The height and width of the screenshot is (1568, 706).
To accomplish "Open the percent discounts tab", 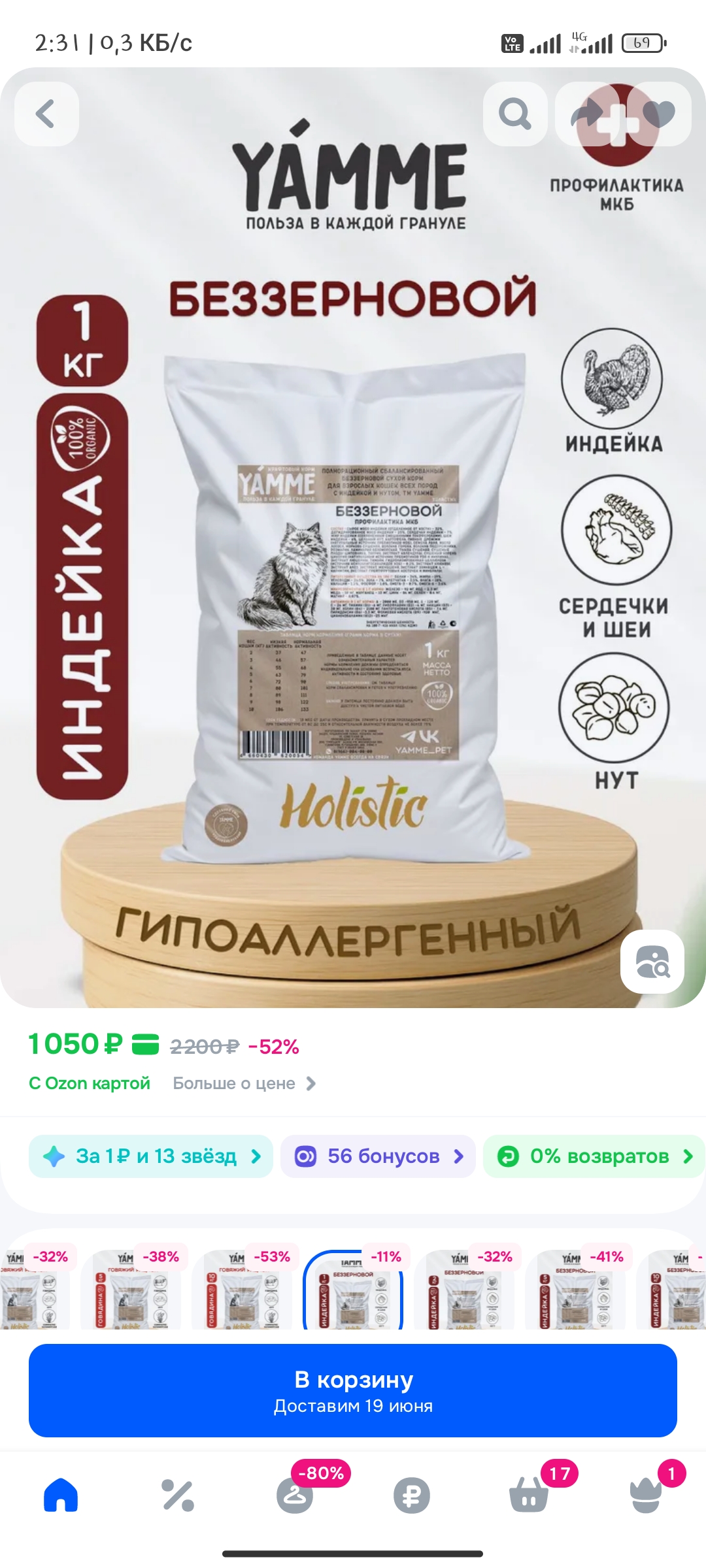I will (x=178, y=1495).
